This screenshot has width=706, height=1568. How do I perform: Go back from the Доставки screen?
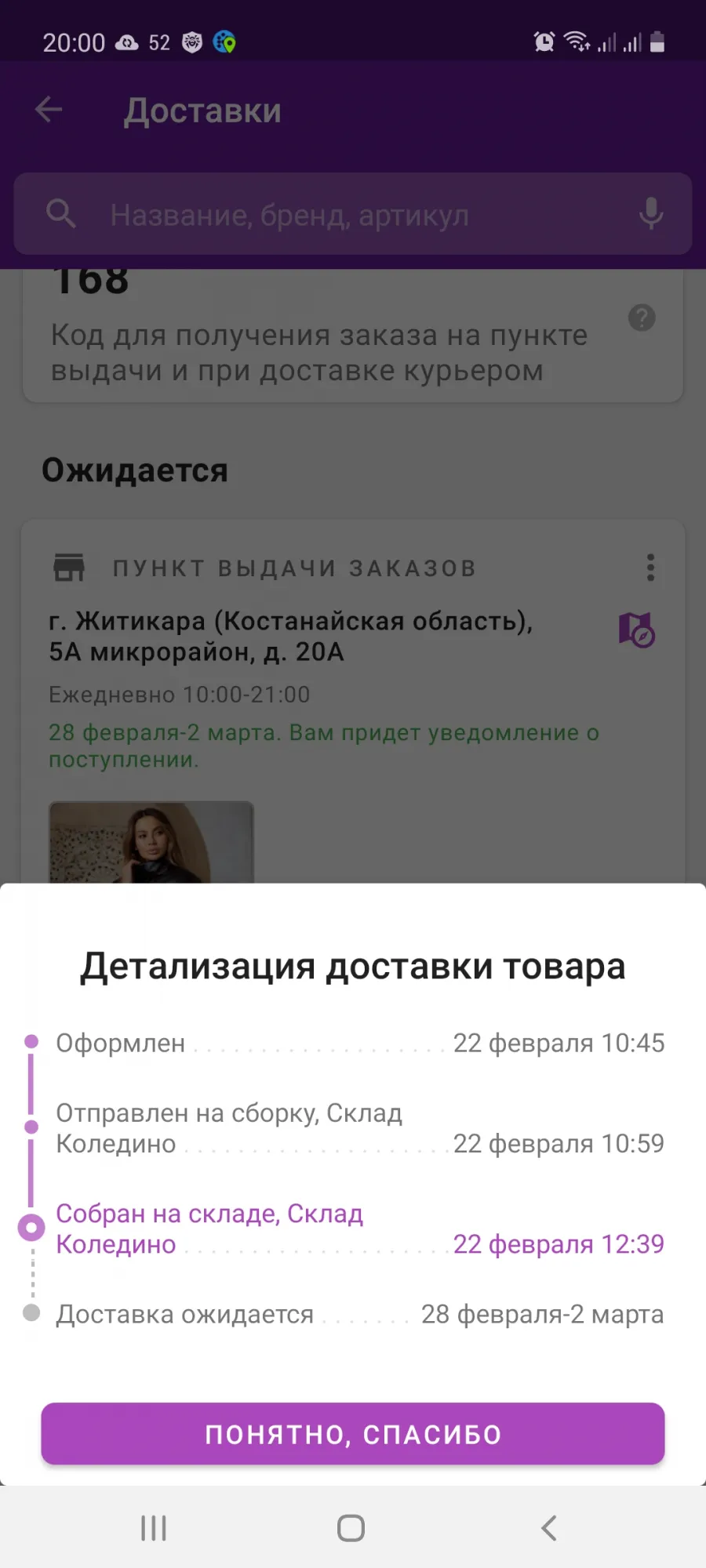point(49,110)
